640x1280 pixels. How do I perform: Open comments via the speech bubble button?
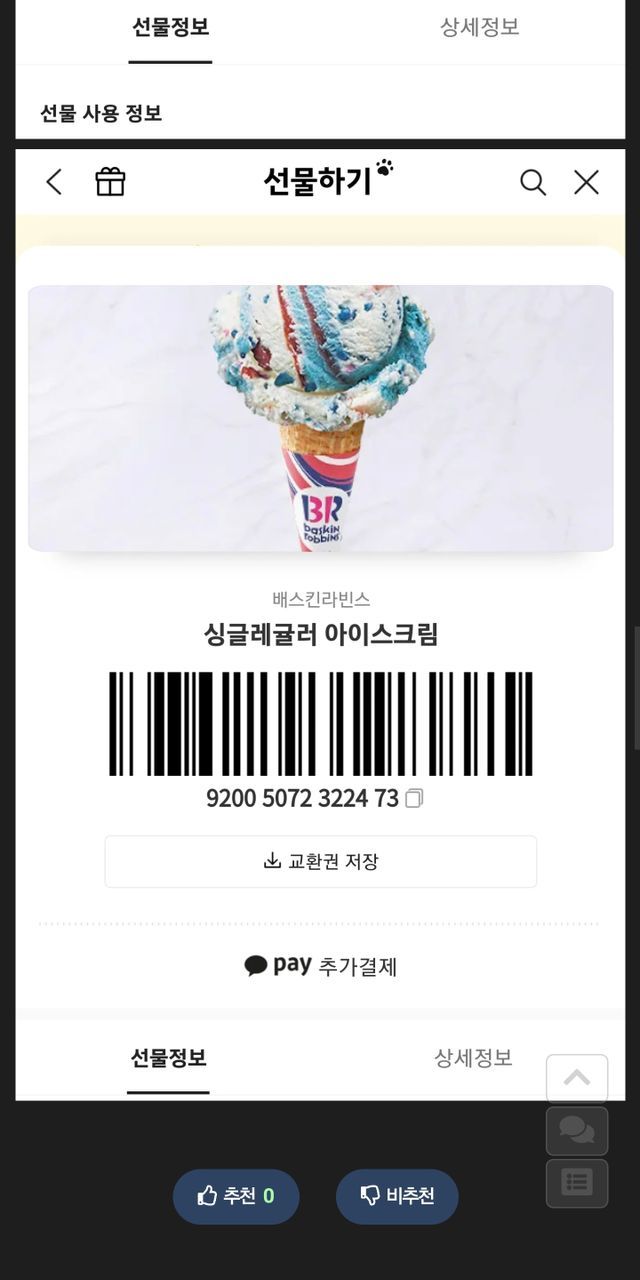[x=577, y=1131]
